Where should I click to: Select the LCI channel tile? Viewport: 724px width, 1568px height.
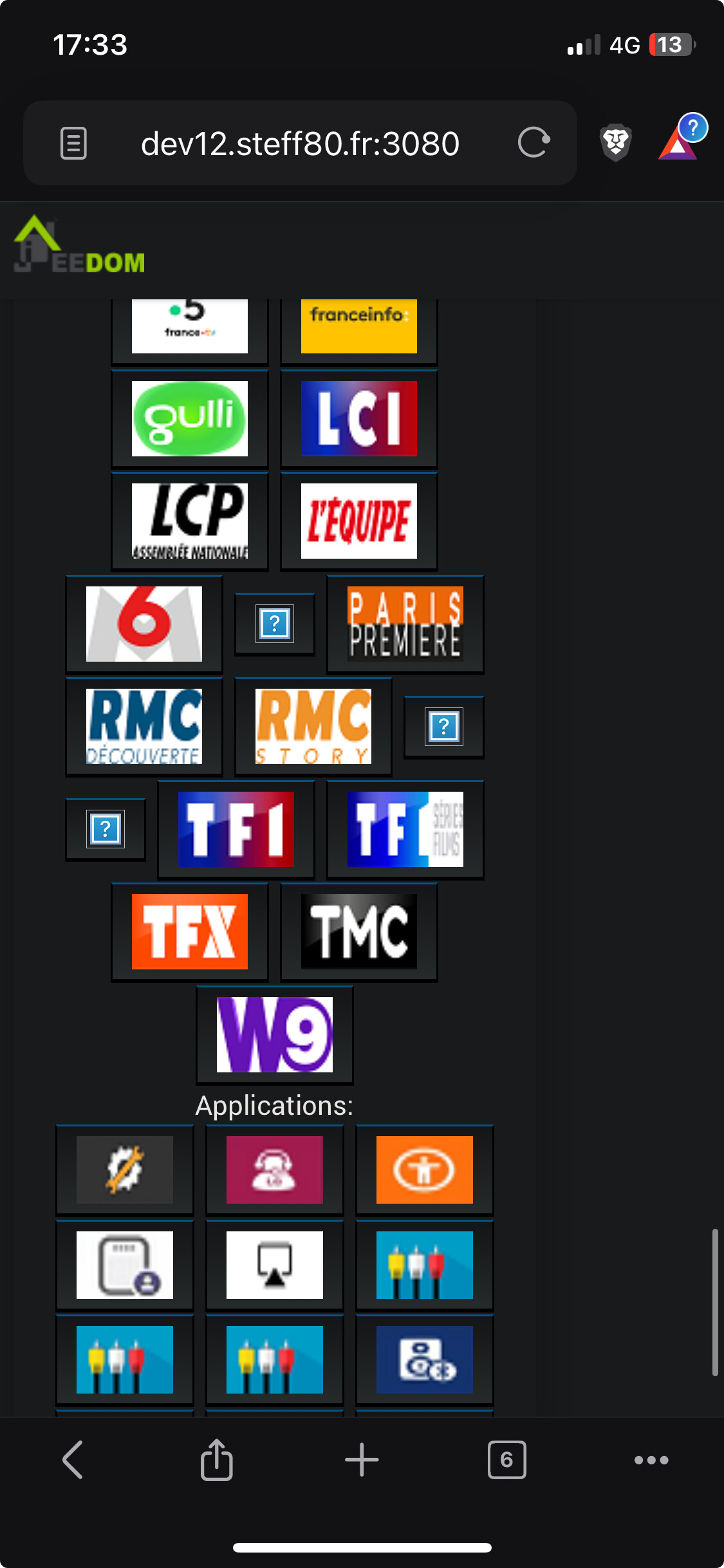click(358, 418)
